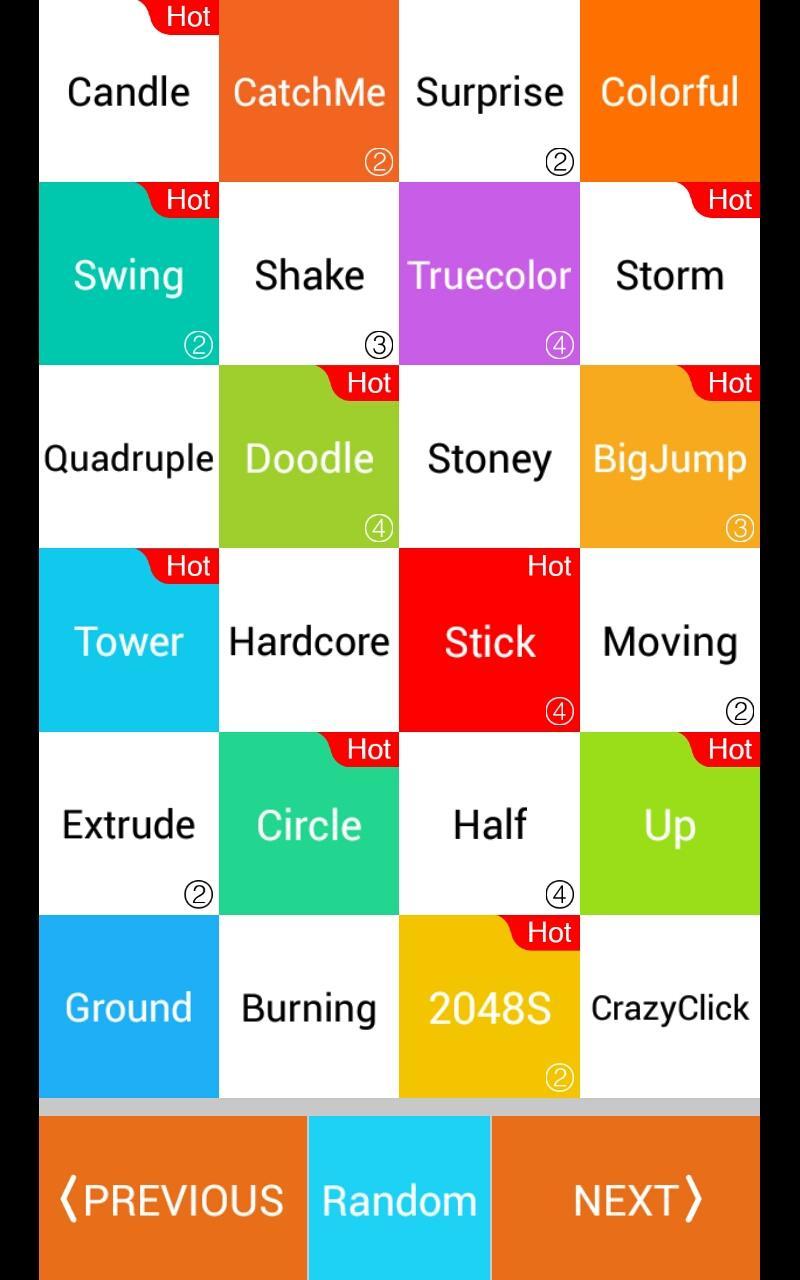This screenshot has height=1280, width=800.
Task: Launch the CrazyClick game
Action: pyautogui.click(x=669, y=1008)
